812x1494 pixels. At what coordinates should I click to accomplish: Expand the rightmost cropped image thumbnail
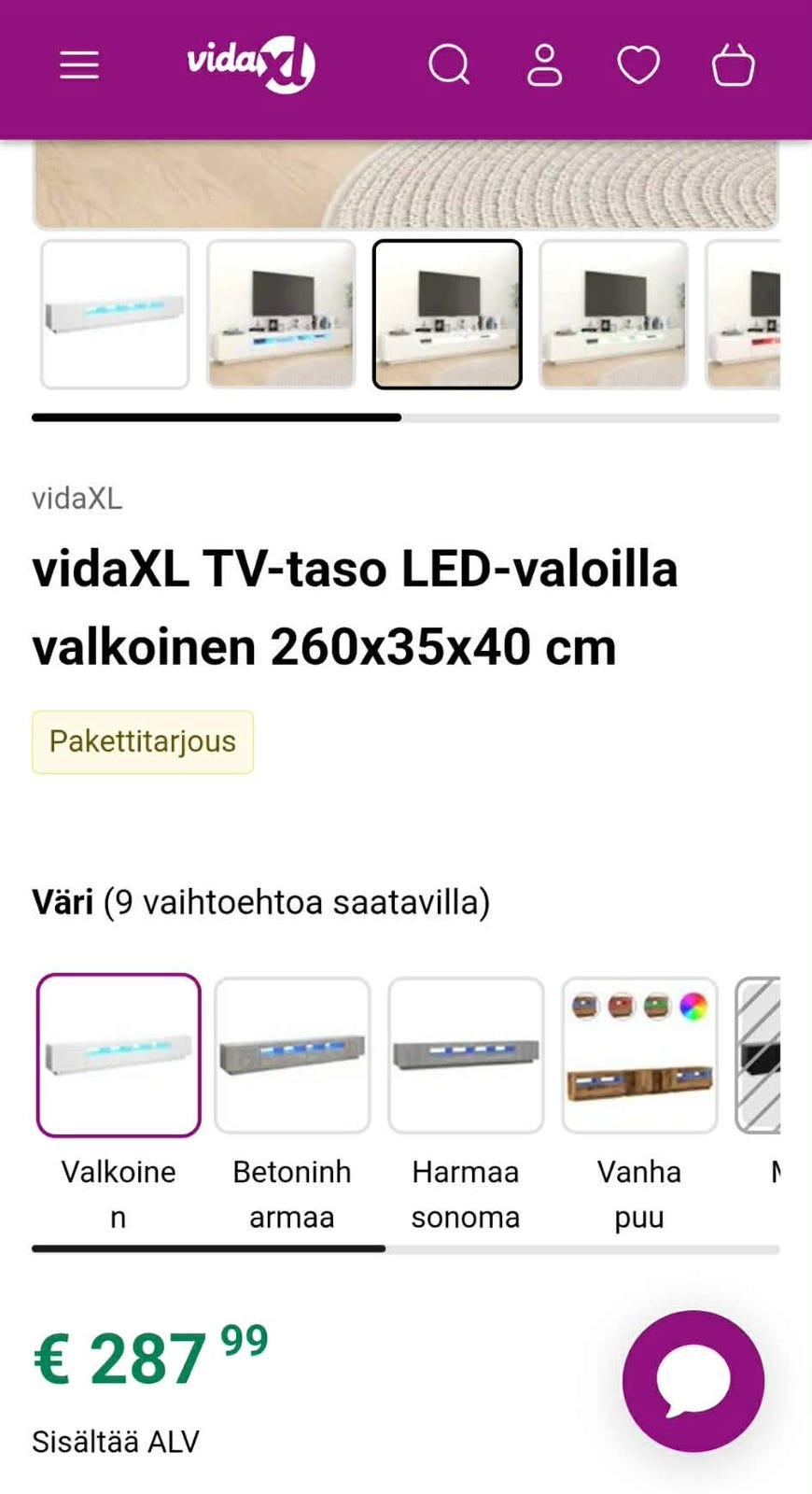(756, 315)
